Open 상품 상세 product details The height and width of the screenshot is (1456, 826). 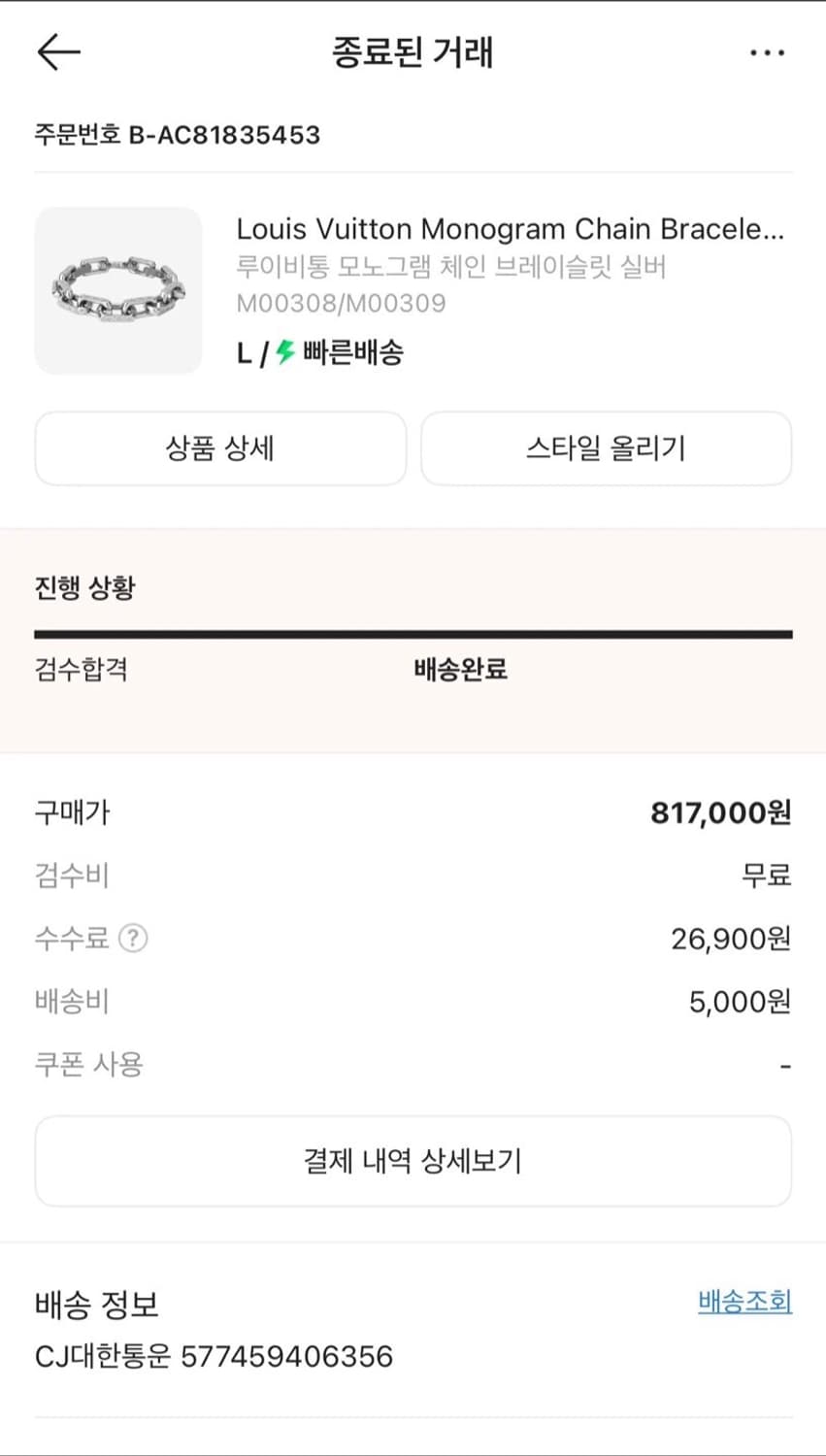(220, 448)
